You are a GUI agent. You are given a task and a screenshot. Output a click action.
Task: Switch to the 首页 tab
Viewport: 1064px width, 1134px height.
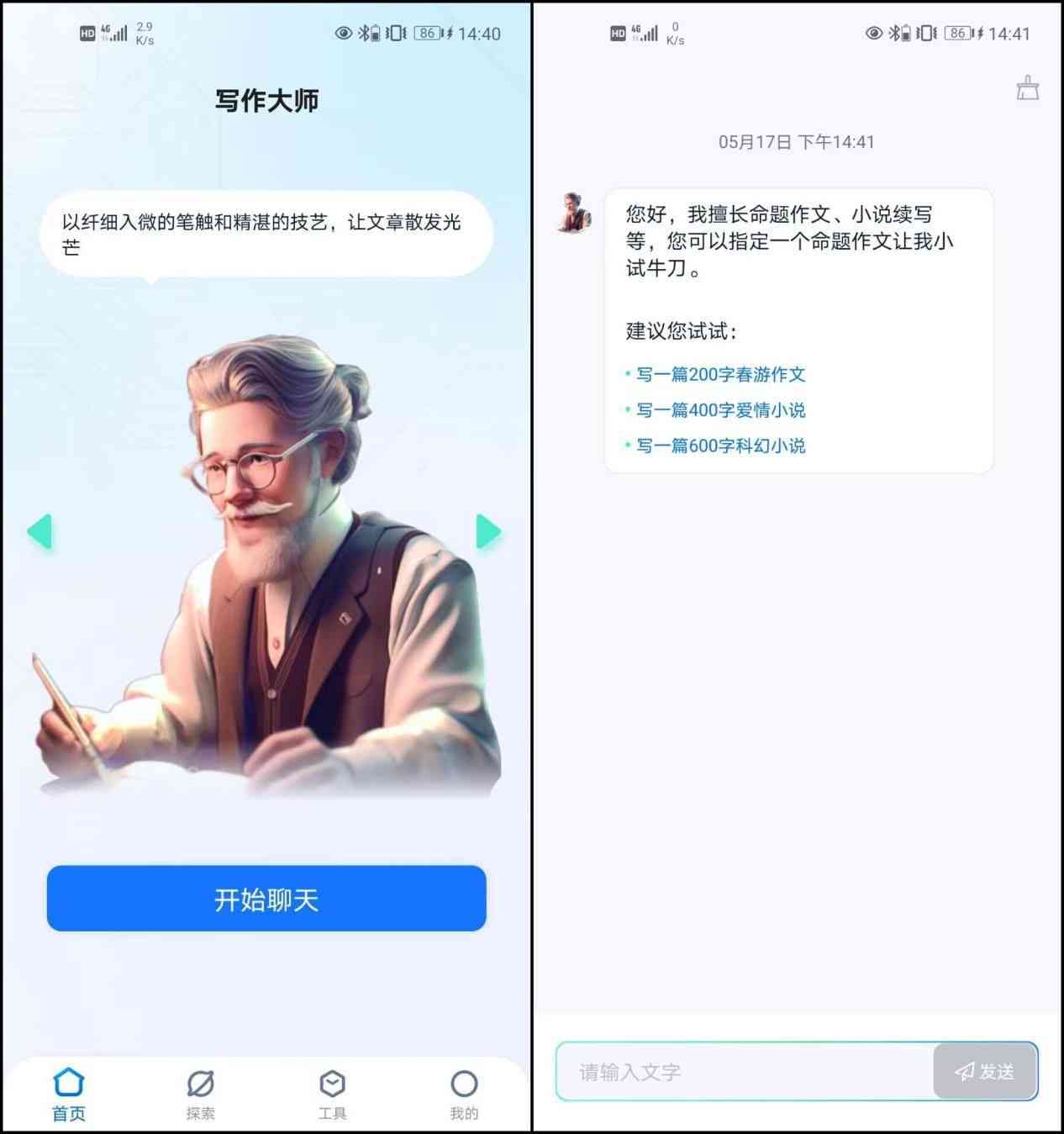69,1094
